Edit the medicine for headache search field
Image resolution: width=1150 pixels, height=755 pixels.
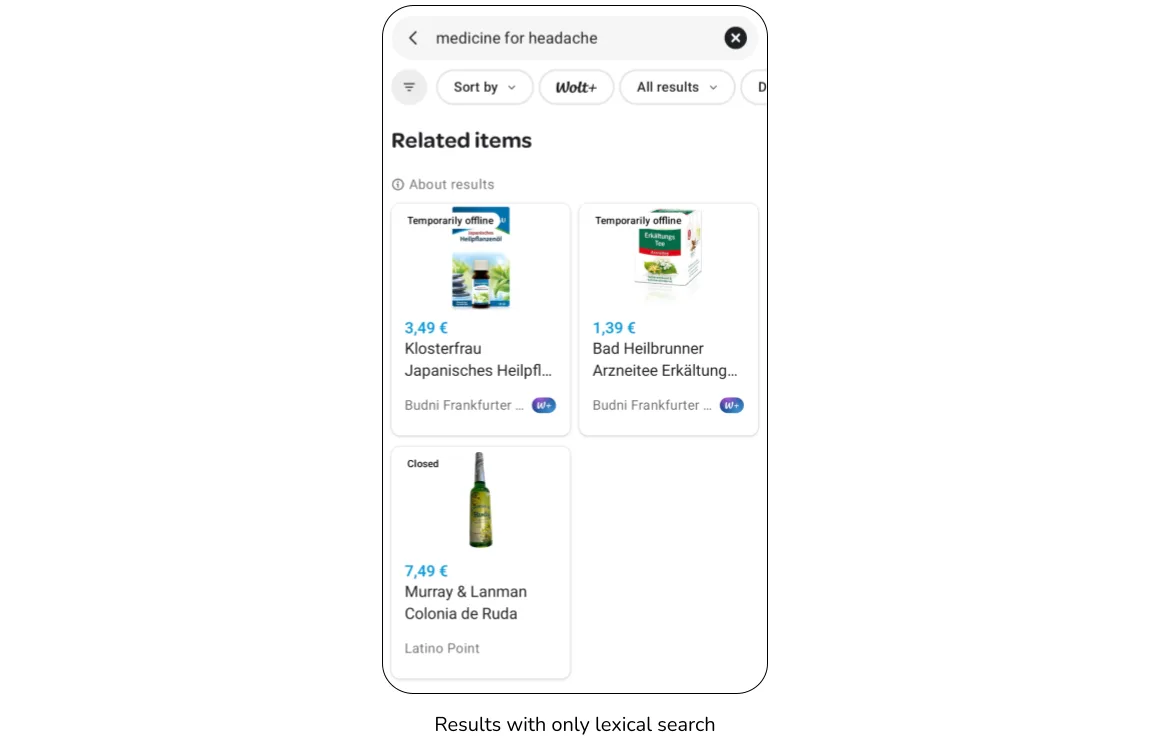[570, 38]
